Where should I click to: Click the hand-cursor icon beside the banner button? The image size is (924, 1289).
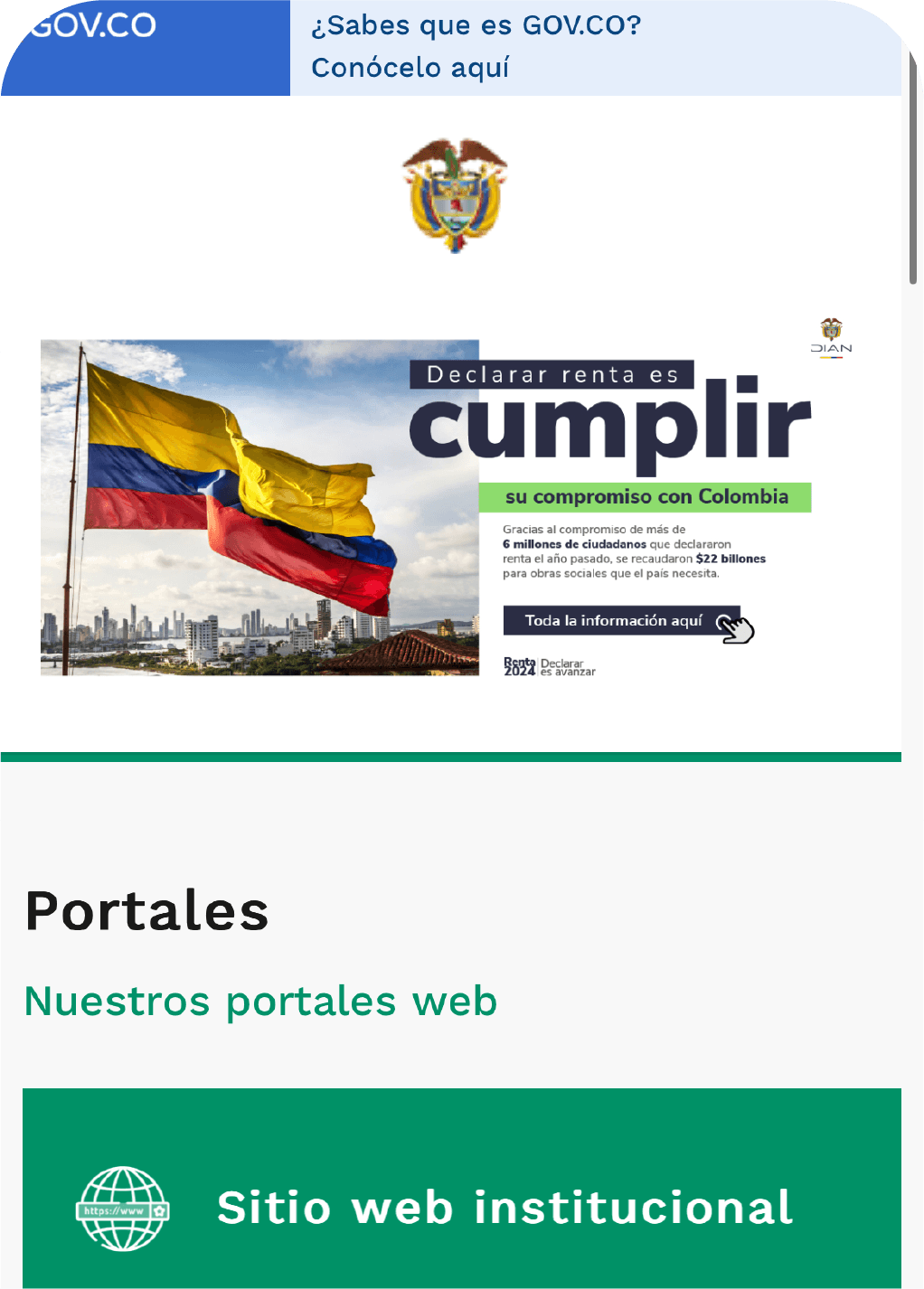736,629
